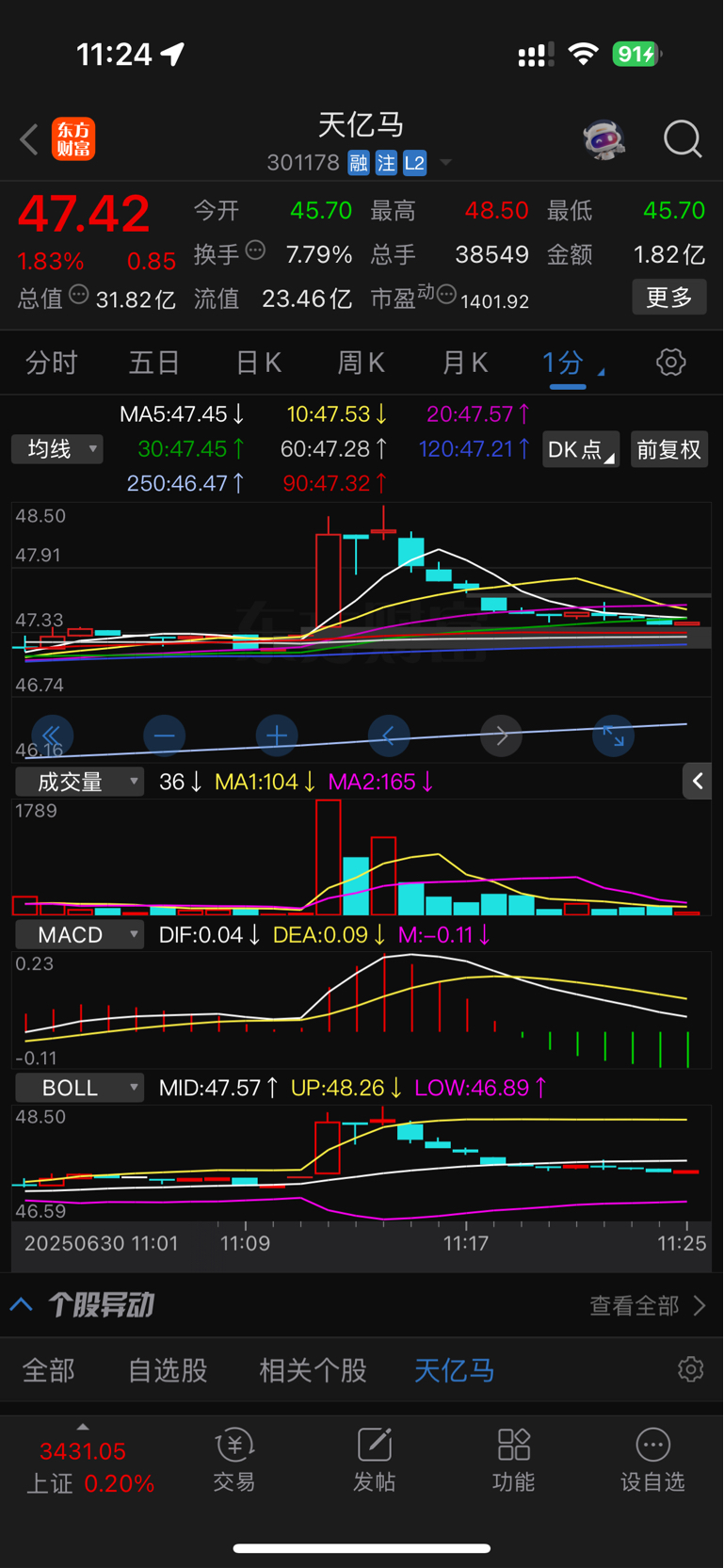Open the 成交量 indicator dropdown
The height and width of the screenshot is (1568, 724).
tap(79, 782)
